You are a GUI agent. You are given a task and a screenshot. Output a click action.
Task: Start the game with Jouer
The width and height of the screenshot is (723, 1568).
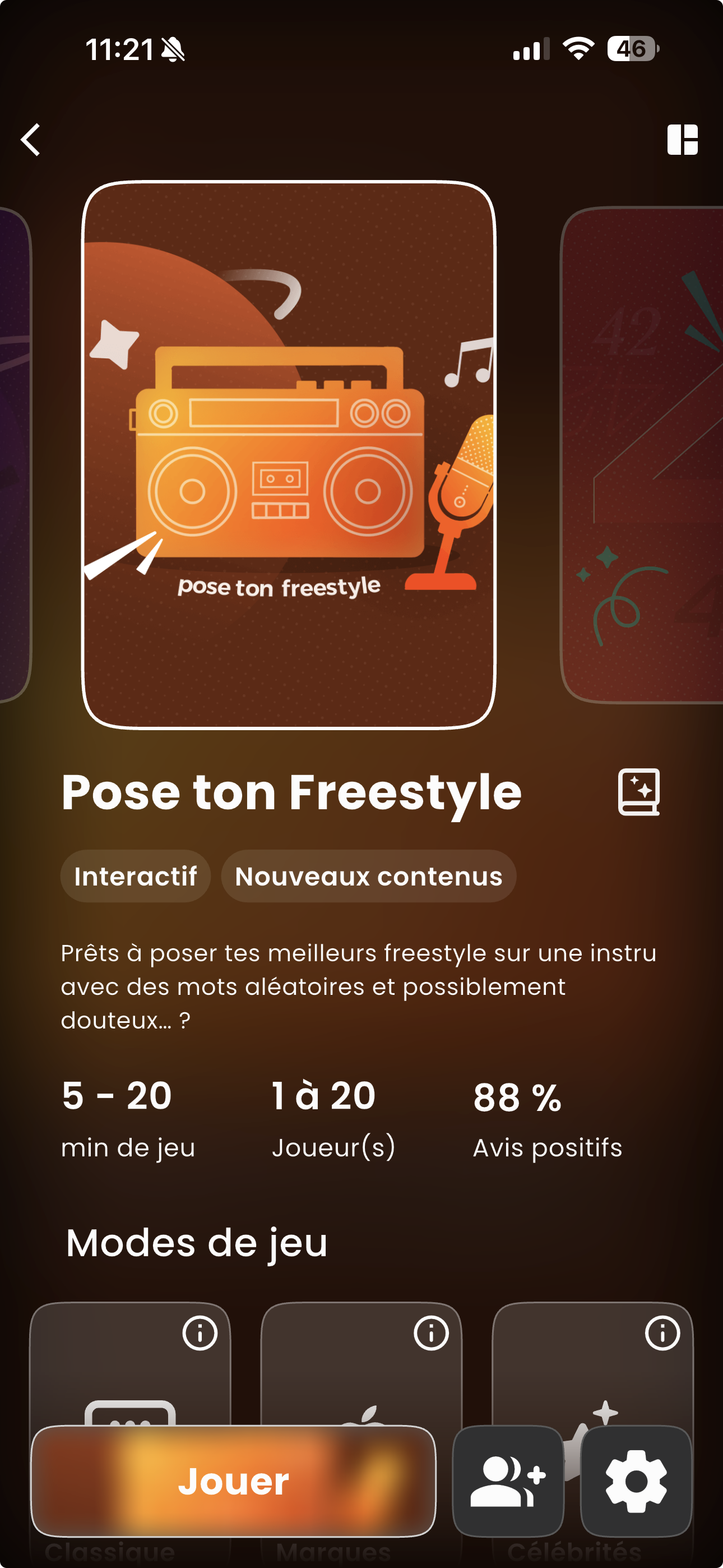coord(233,1481)
